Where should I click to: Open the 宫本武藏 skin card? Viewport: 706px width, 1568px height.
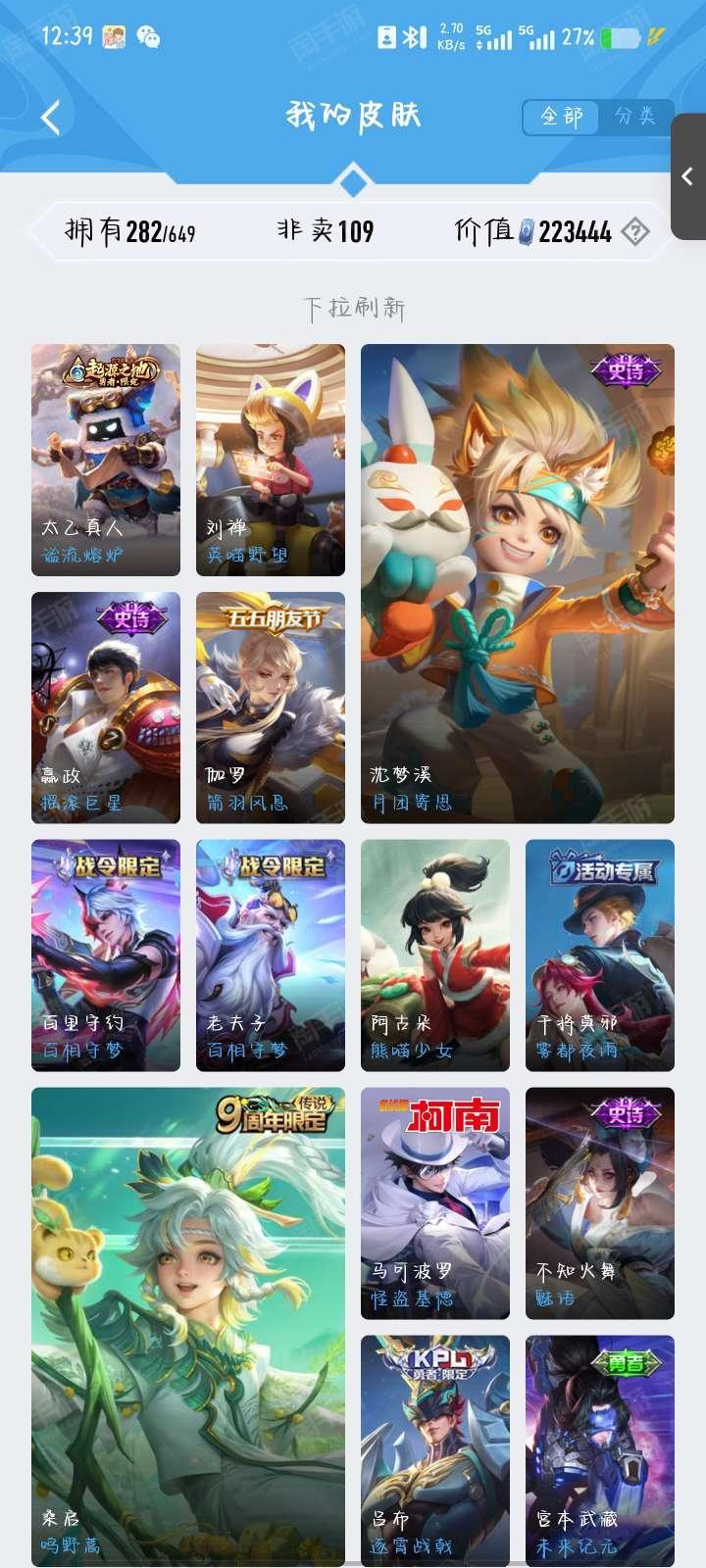point(600,1451)
